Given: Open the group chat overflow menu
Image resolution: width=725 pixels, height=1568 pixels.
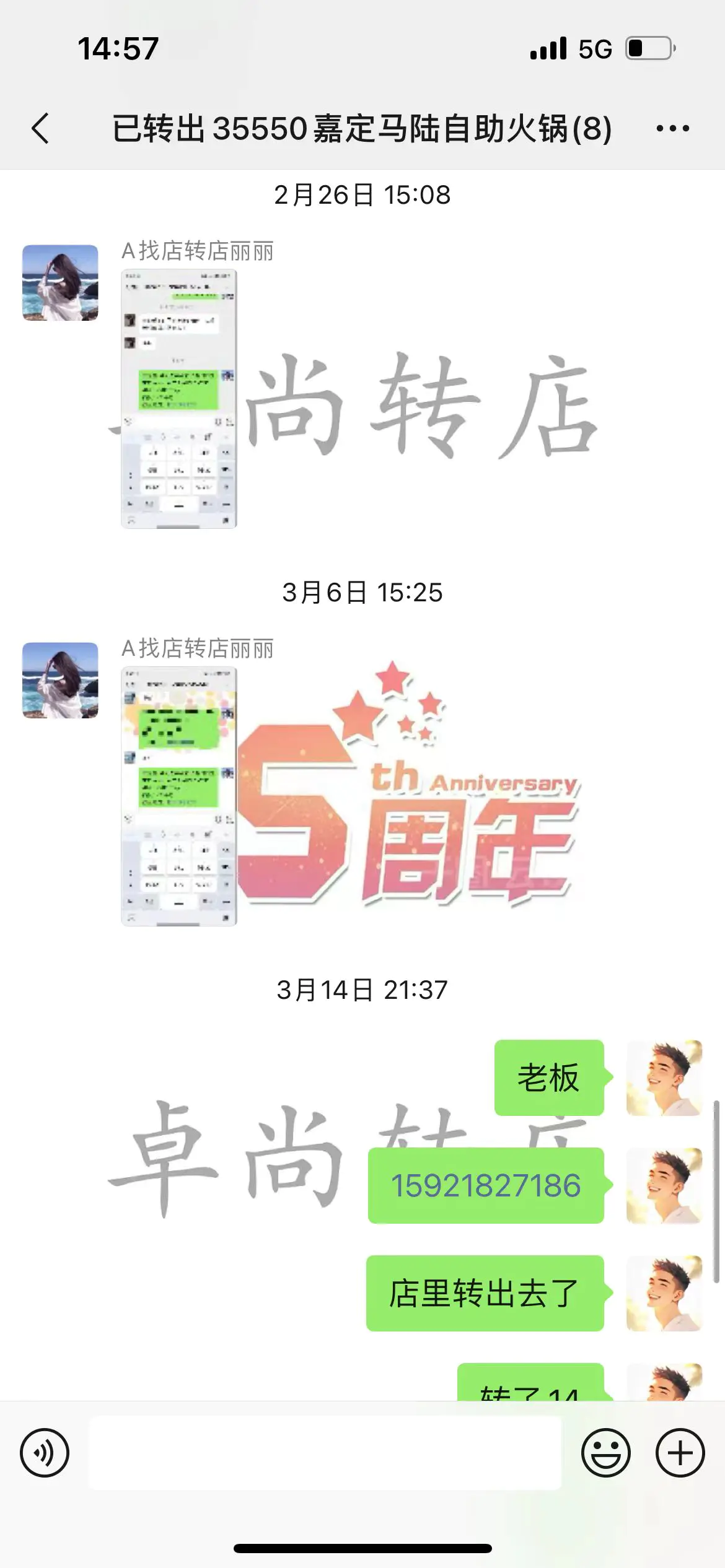Looking at the screenshot, I should (x=672, y=129).
